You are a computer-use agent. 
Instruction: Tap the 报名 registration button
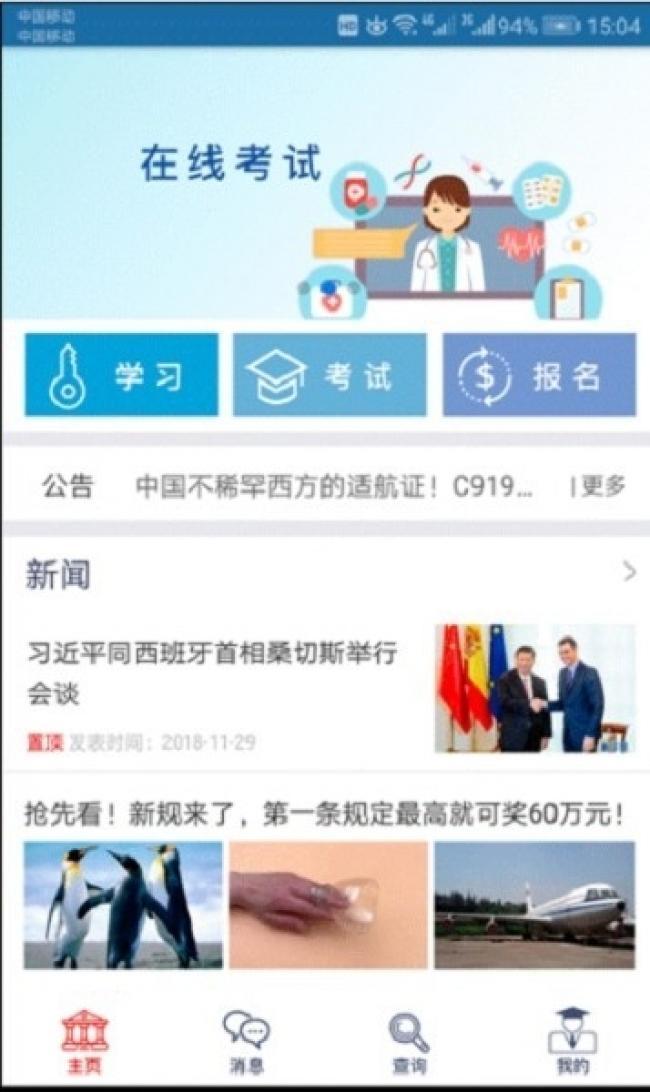coord(539,375)
